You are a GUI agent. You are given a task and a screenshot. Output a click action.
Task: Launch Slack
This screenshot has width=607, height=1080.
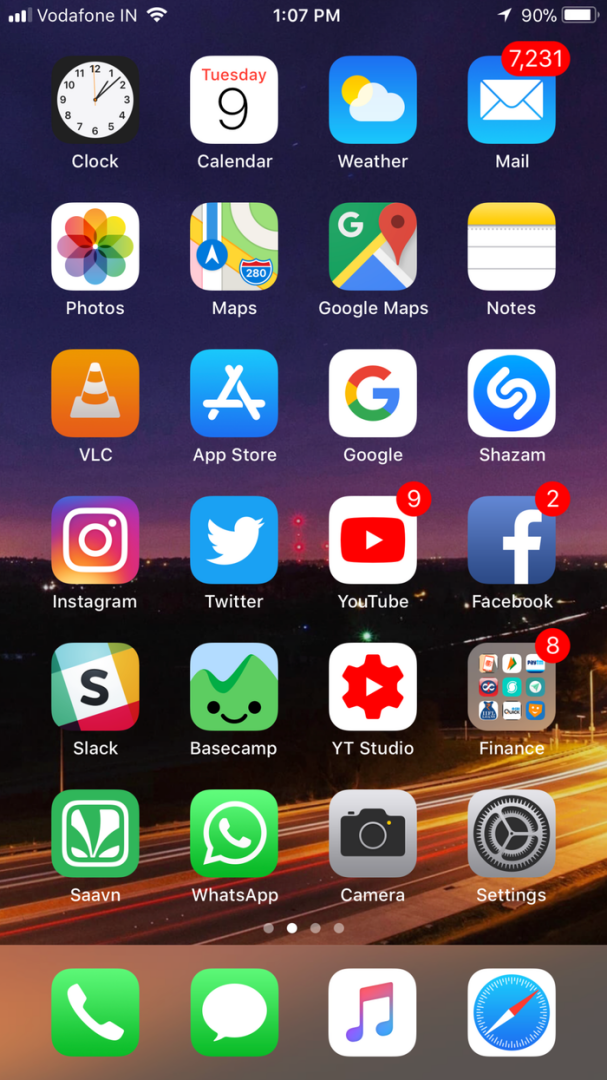click(95, 687)
